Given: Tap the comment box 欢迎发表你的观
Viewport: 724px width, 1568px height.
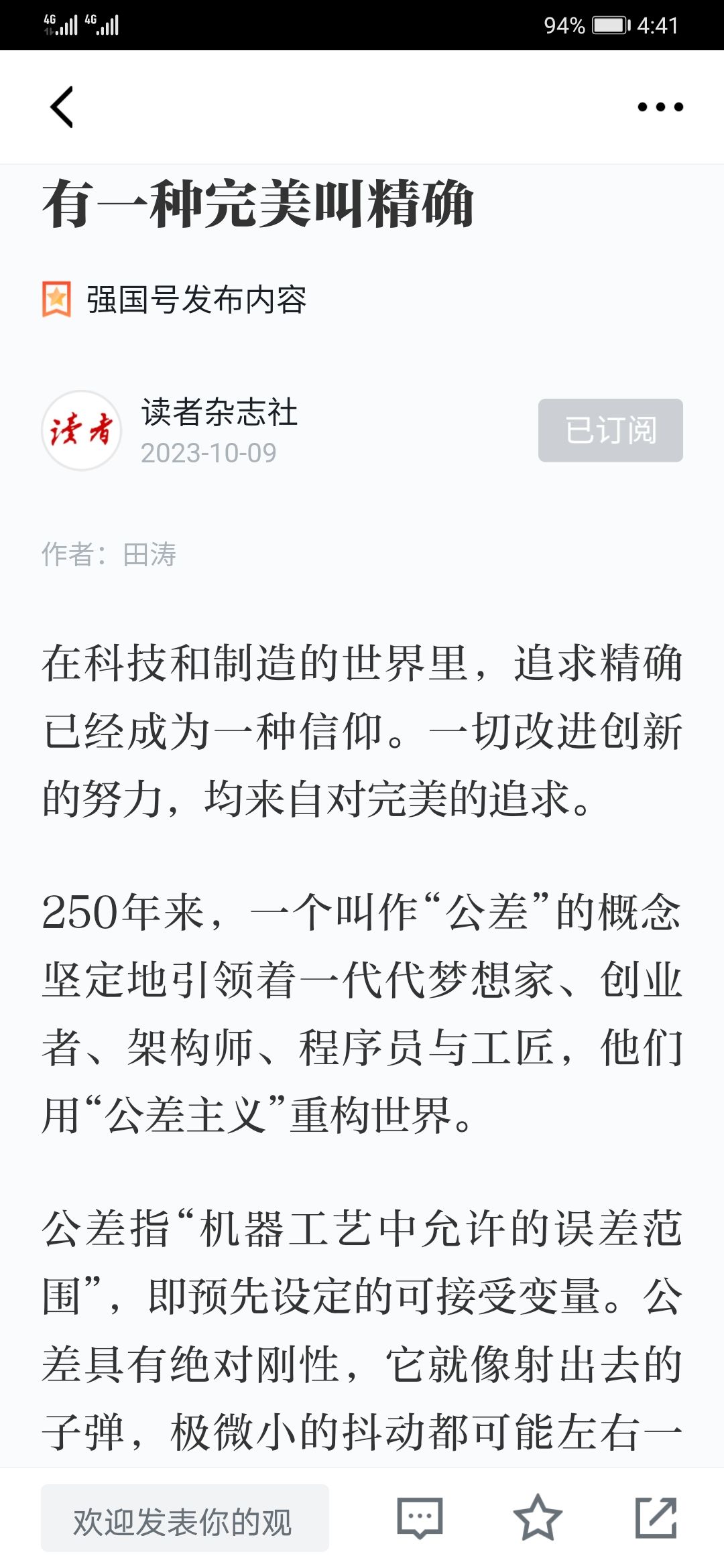Looking at the screenshot, I should (x=185, y=1518).
